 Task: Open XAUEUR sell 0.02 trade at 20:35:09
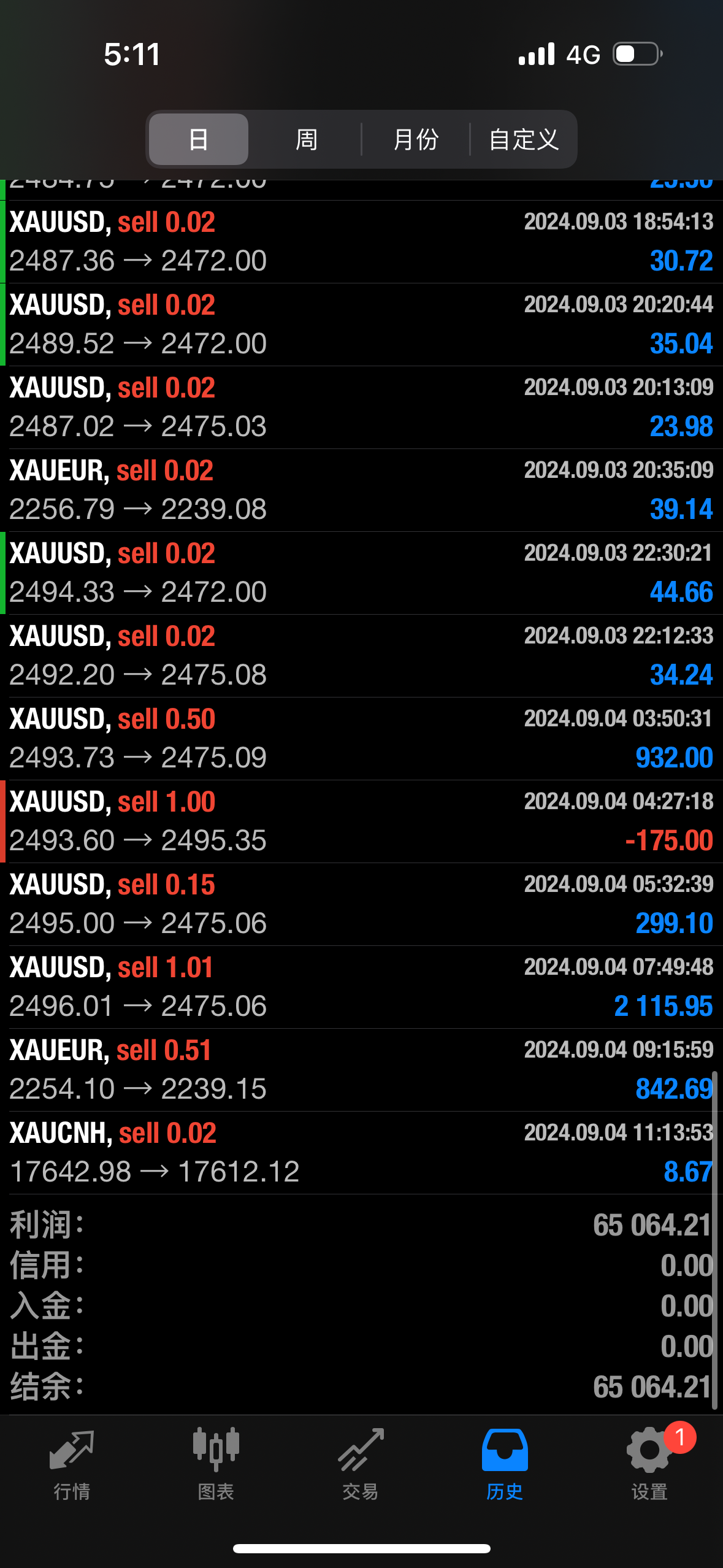click(x=361, y=490)
